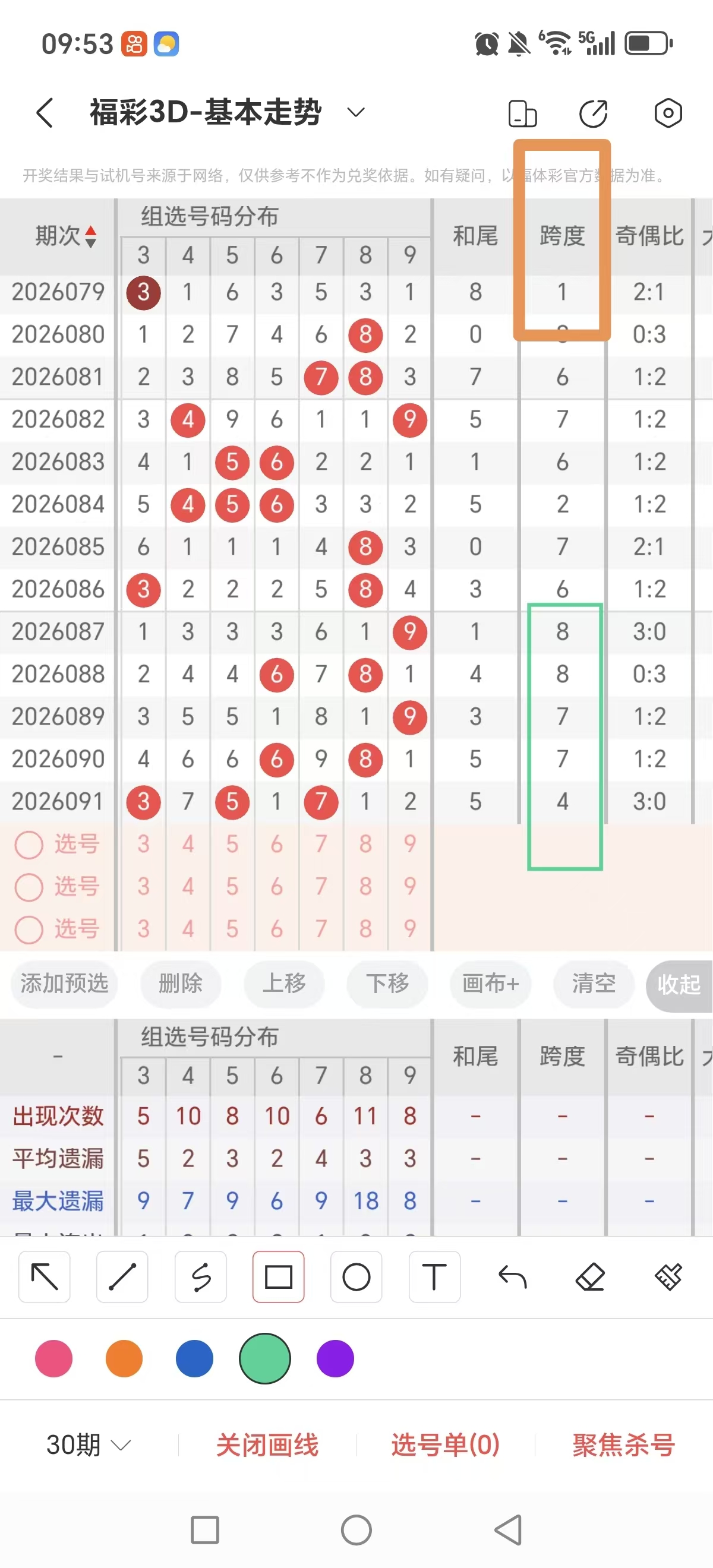Image resolution: width=713 pixels, height=1568 pixels.
Task: Clear all annotations with the brush icon
Action: point(668,1278)
